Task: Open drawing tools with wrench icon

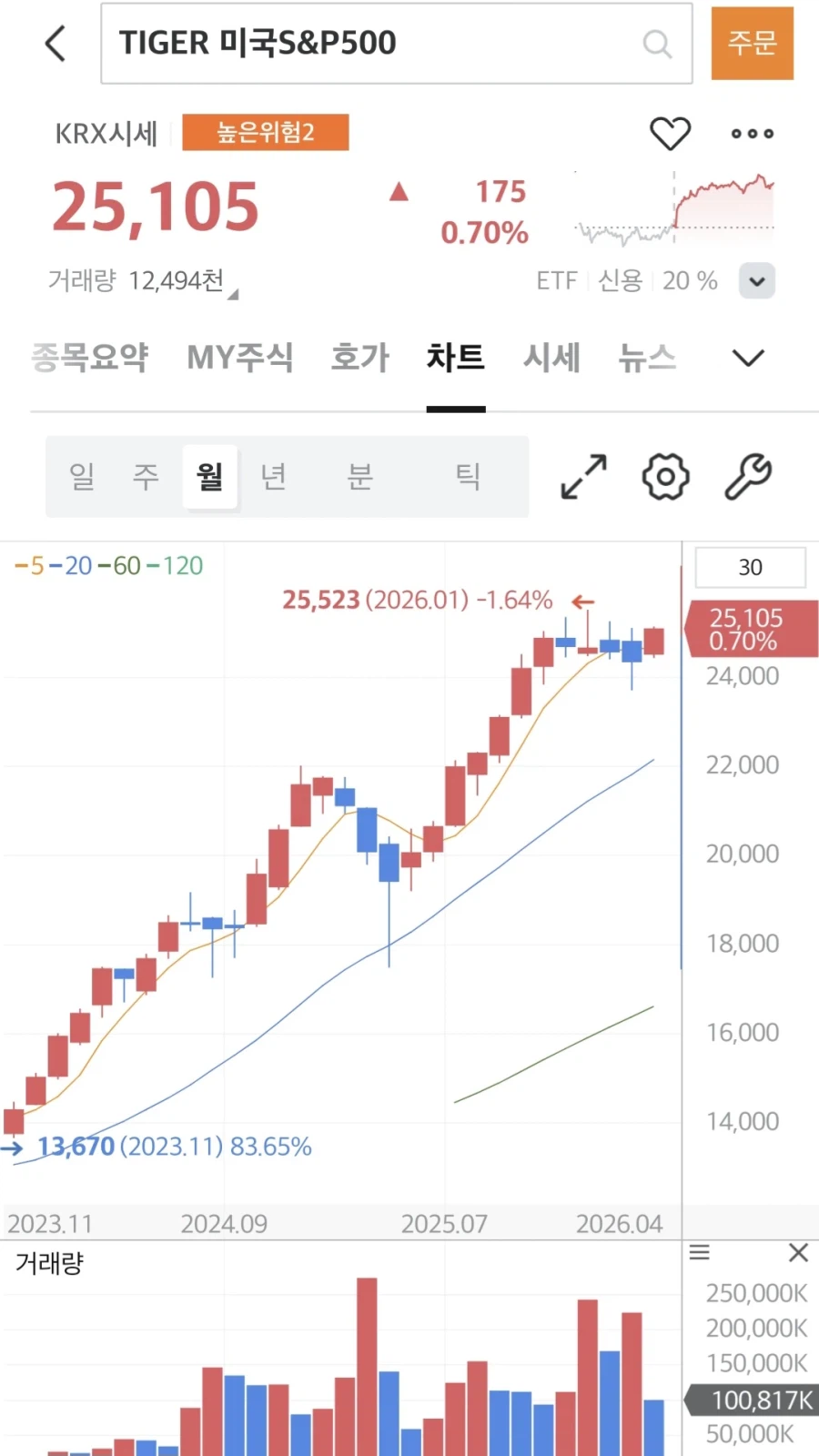Action: [748, 477]
